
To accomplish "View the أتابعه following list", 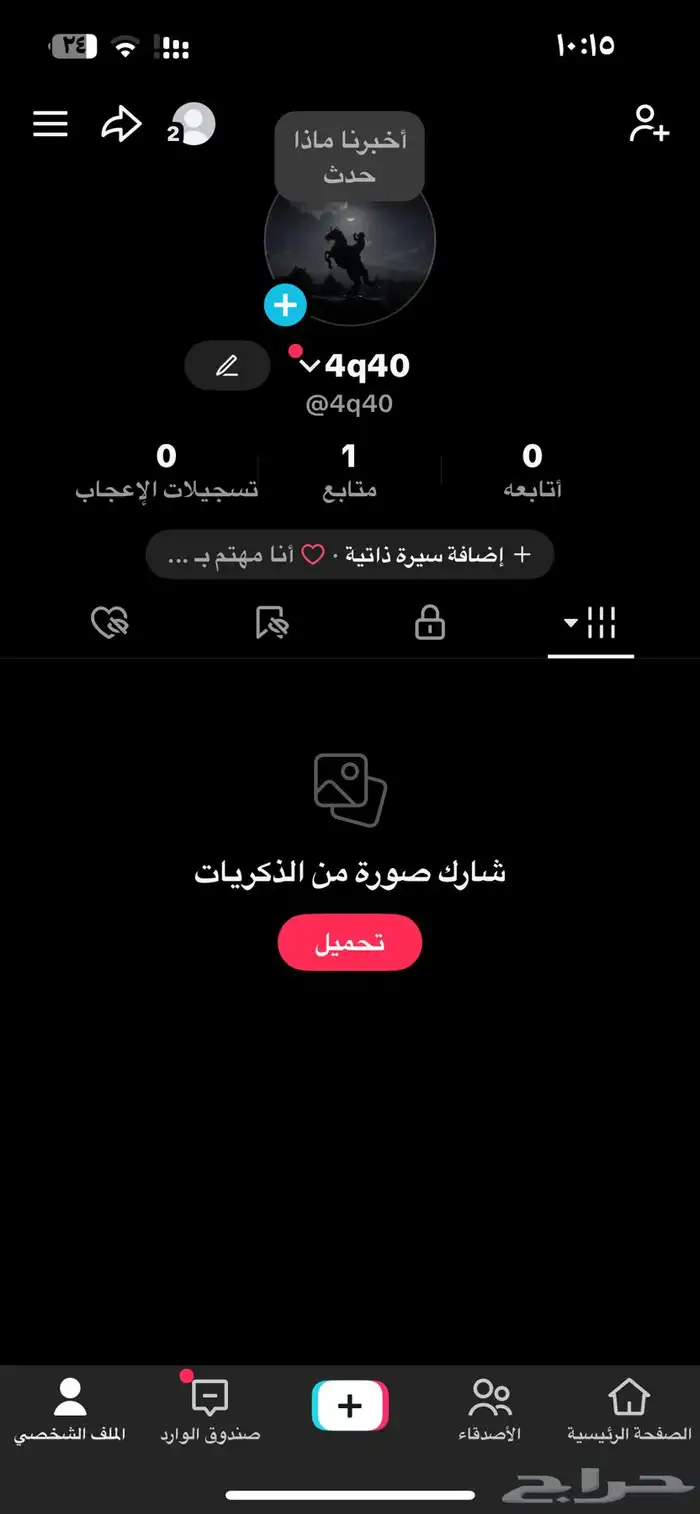I will point(532,471).
